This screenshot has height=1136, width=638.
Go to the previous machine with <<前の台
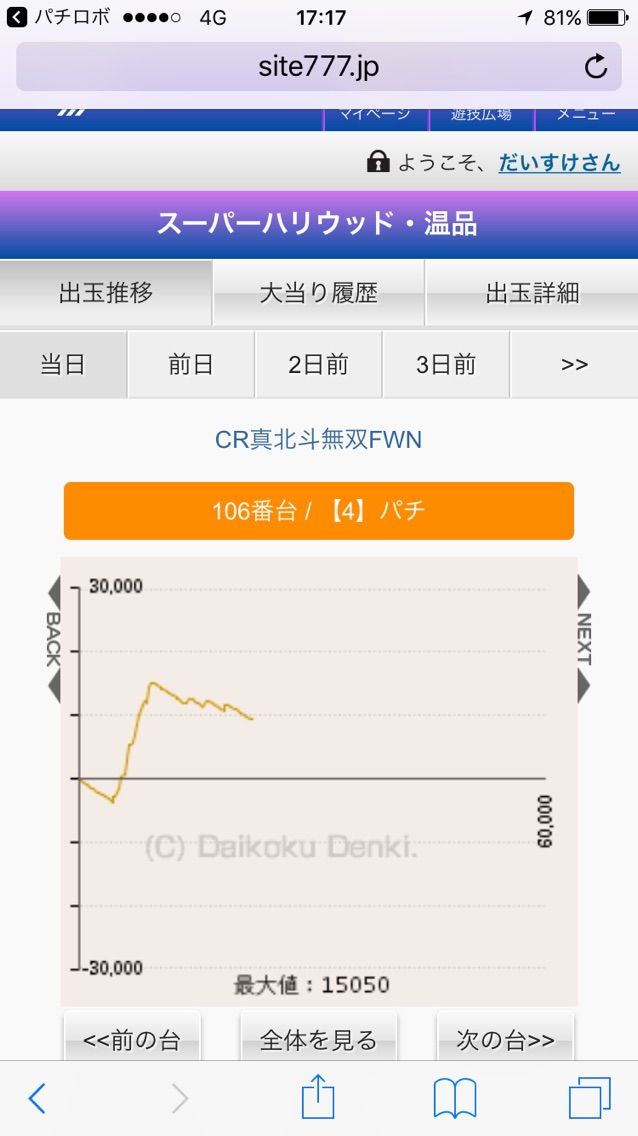coord(131,1039)
